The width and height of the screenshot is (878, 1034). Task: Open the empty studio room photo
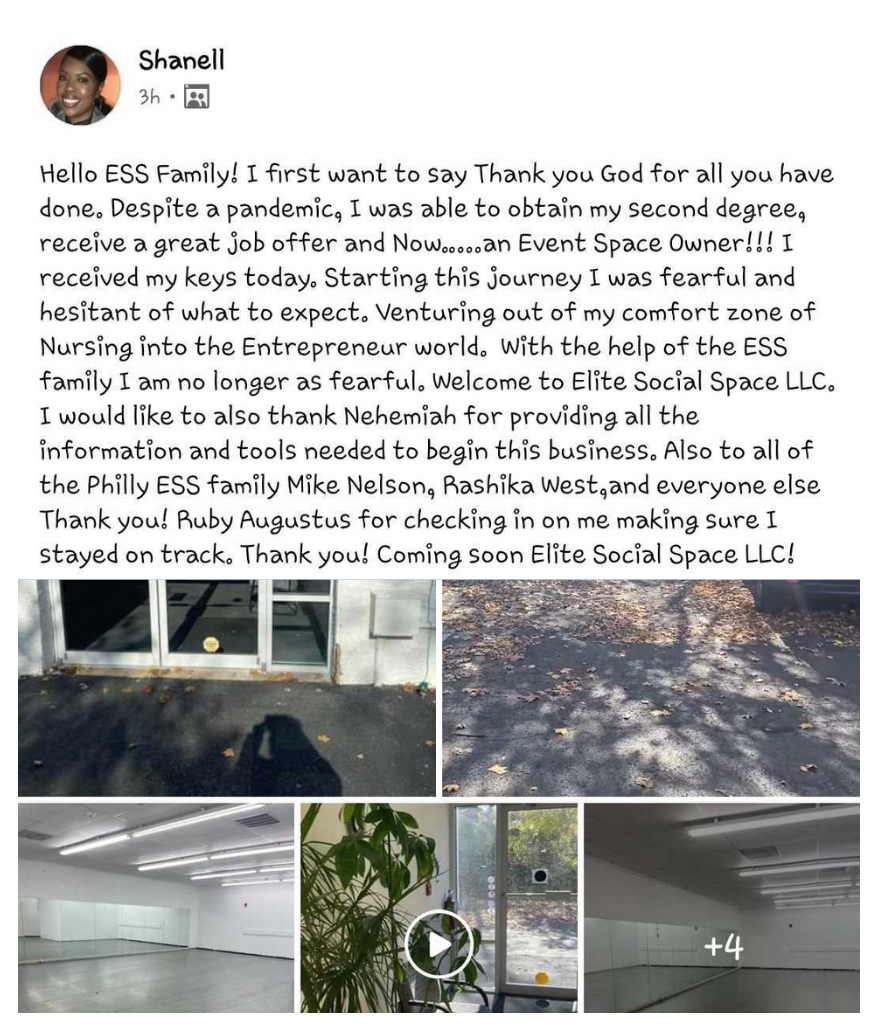point(156,907)
